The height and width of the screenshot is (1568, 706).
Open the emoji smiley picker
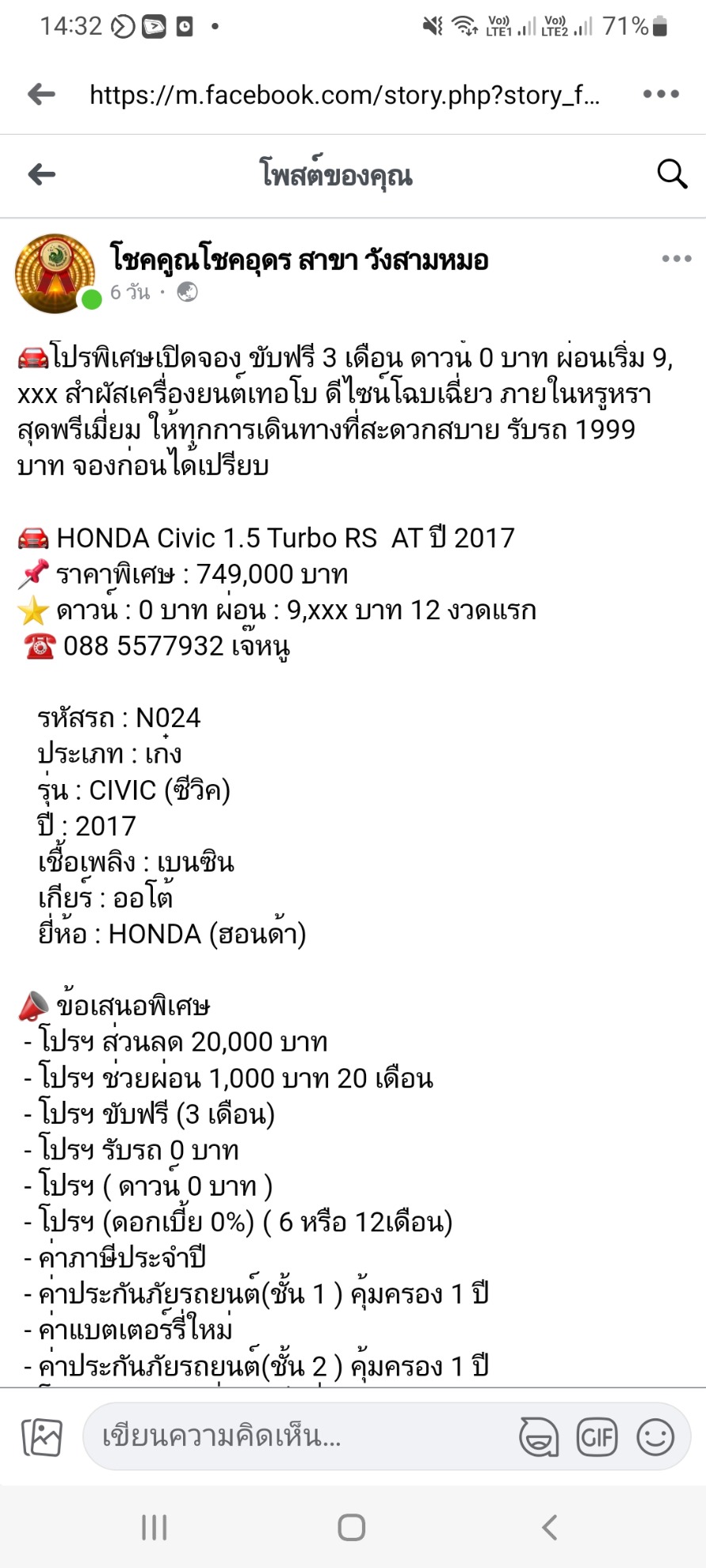655,1437
